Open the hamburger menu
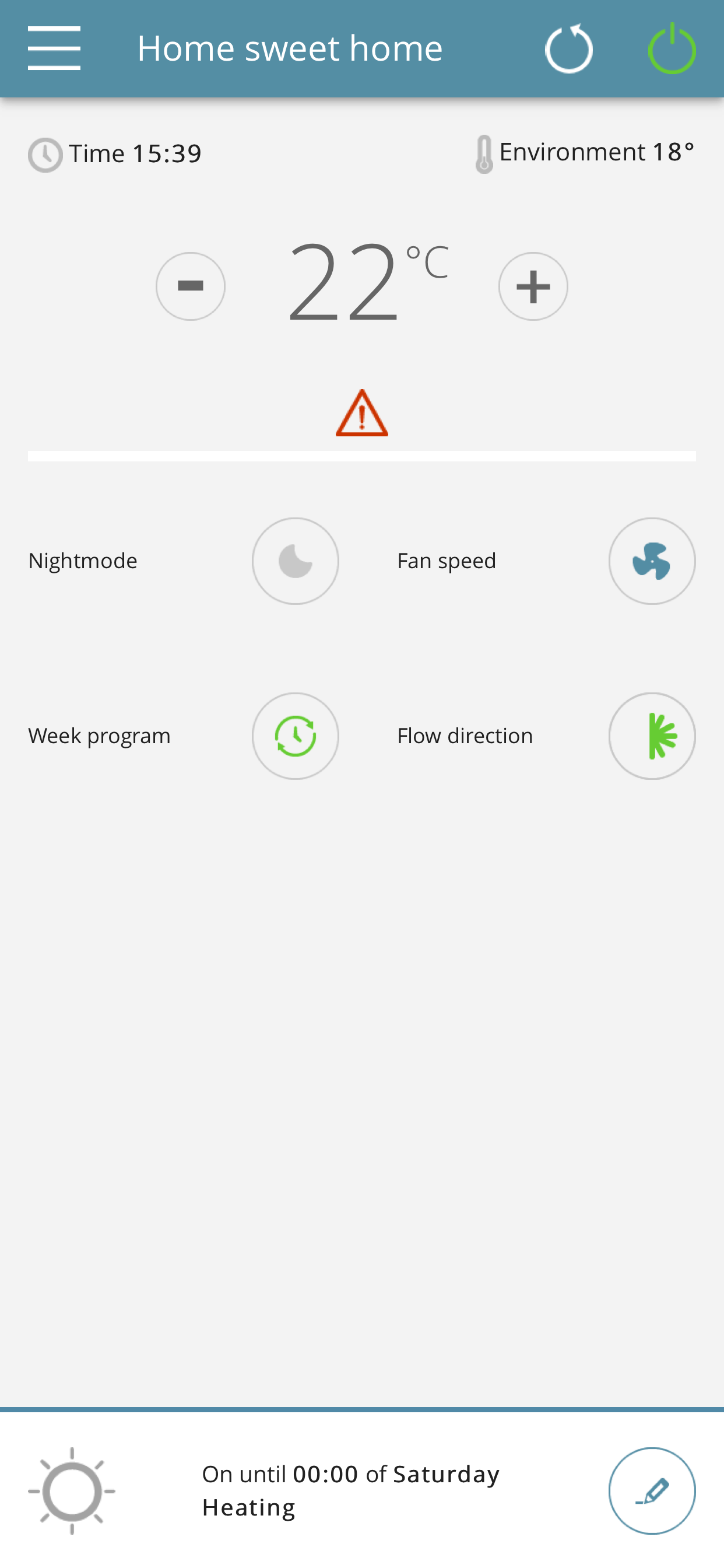 pyautogui.click(x=54, y=48)
